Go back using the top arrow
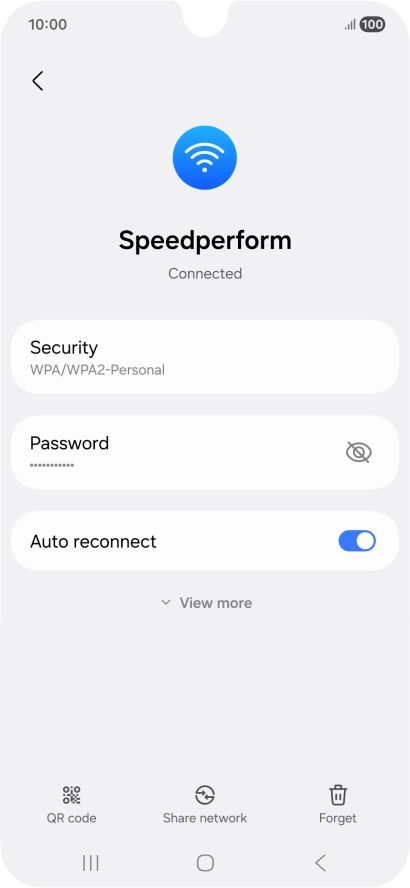The image size is (410, 888). click(37, 81)
